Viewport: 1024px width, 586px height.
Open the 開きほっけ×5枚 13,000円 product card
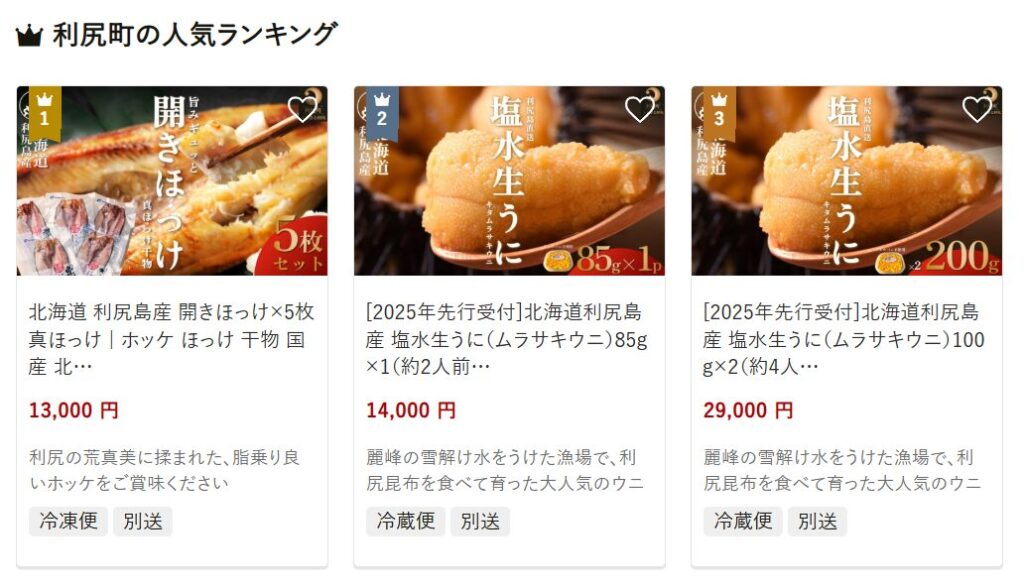pyautogui.click(x=171, y=339)
